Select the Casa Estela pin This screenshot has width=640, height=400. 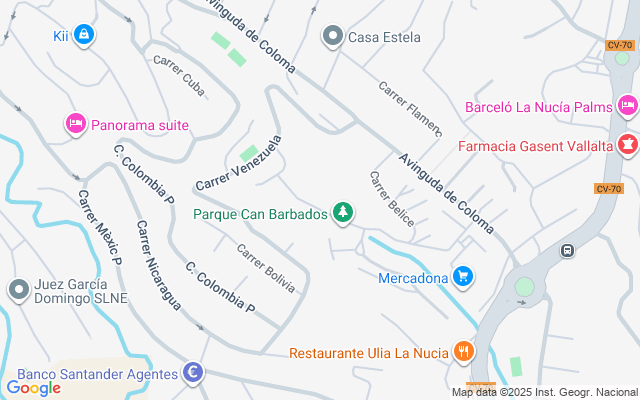click(333, 37)
